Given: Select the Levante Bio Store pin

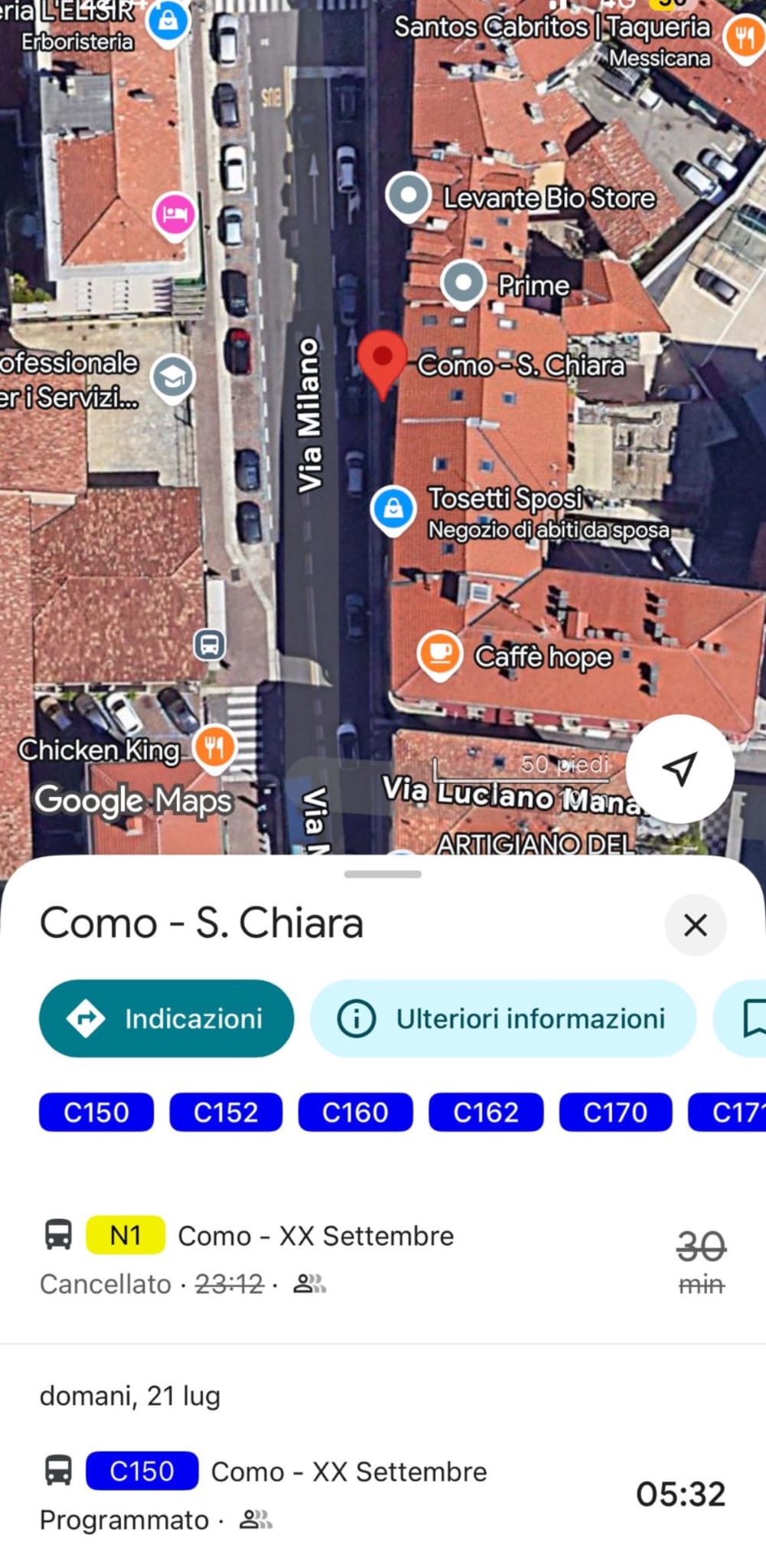Looking at the screenshot, I should click(409, 195).
